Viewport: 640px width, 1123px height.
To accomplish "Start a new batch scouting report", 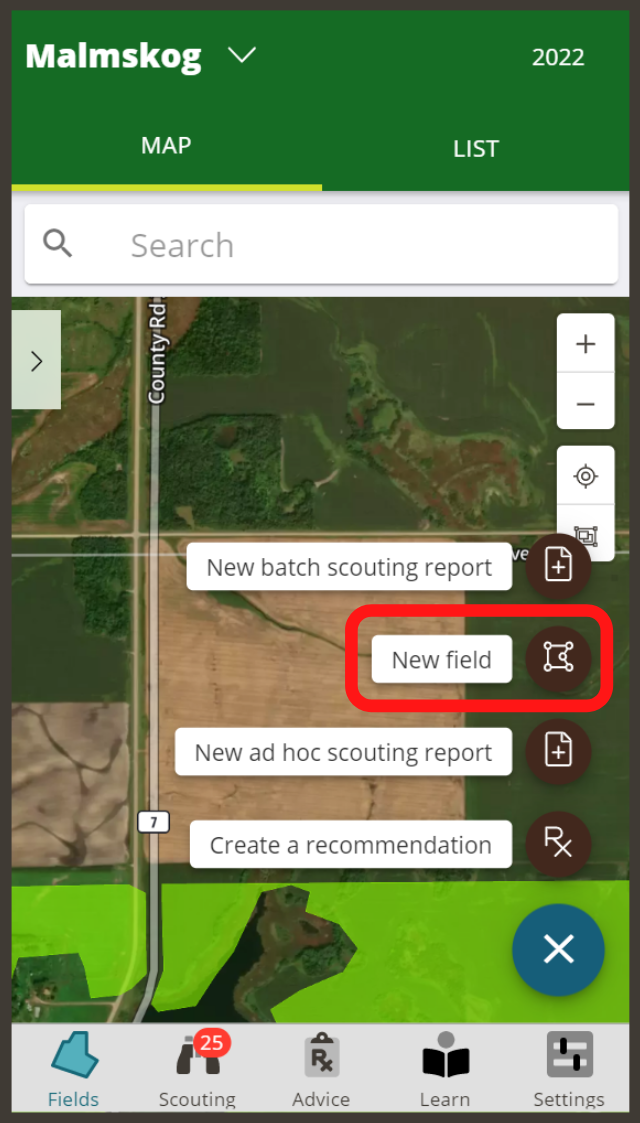I will pos(558,567).
